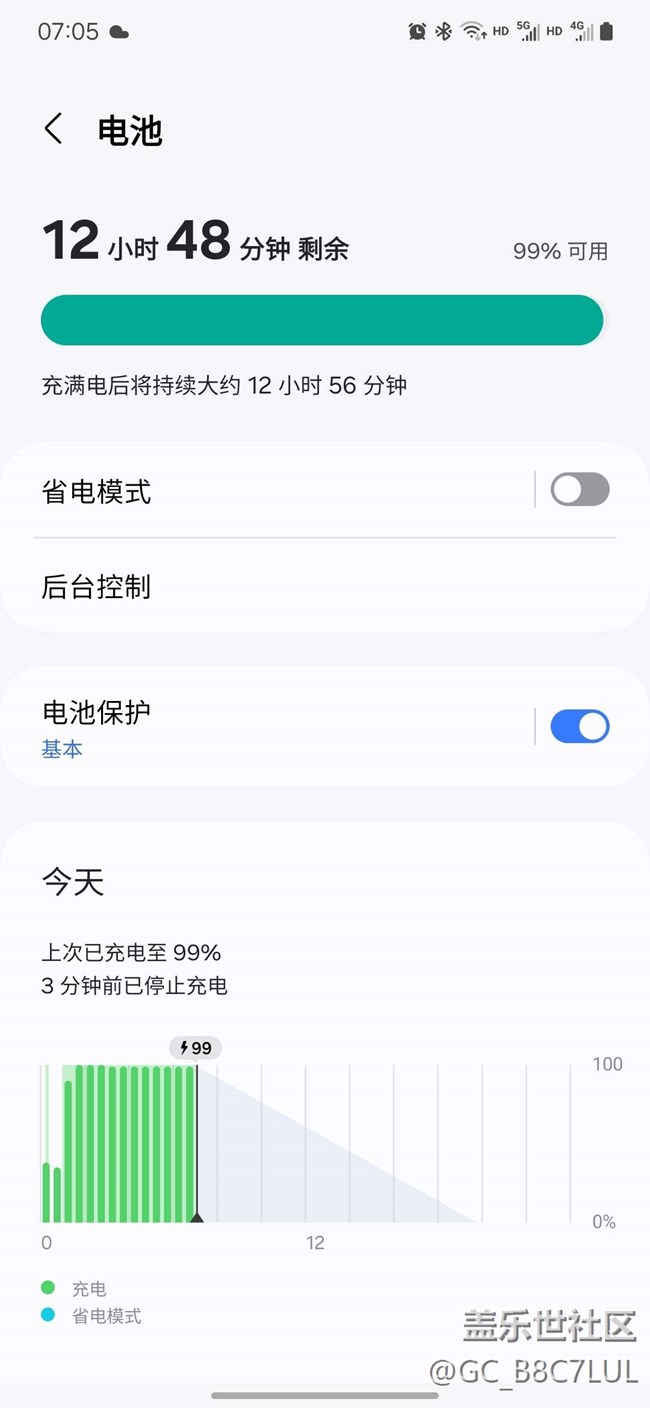Open 电池保护 options row
The height and width of the screenshot is (1408, 650).
coord(270,727)
